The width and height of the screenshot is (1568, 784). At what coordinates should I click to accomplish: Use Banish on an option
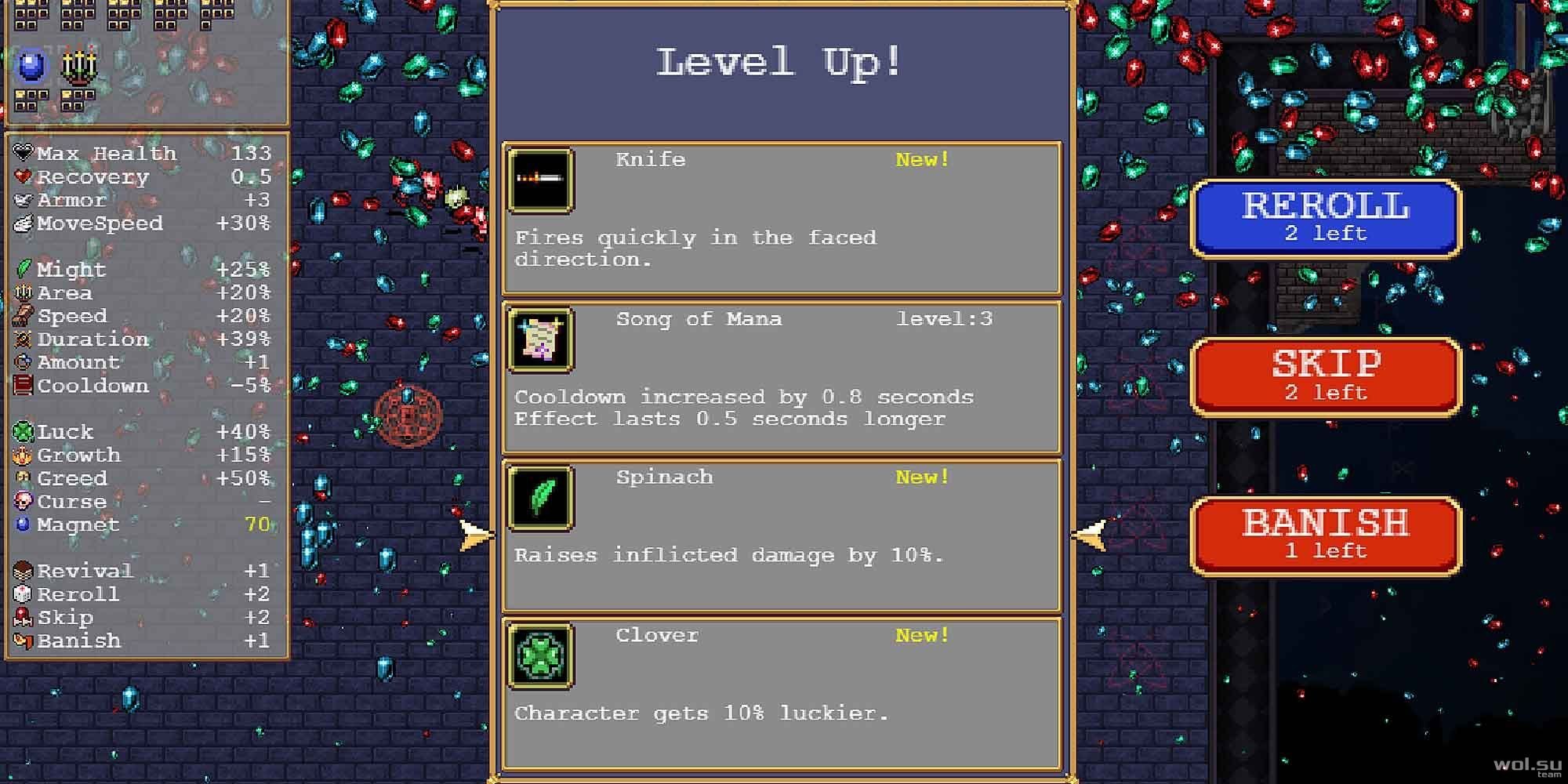pos(1325,535)
